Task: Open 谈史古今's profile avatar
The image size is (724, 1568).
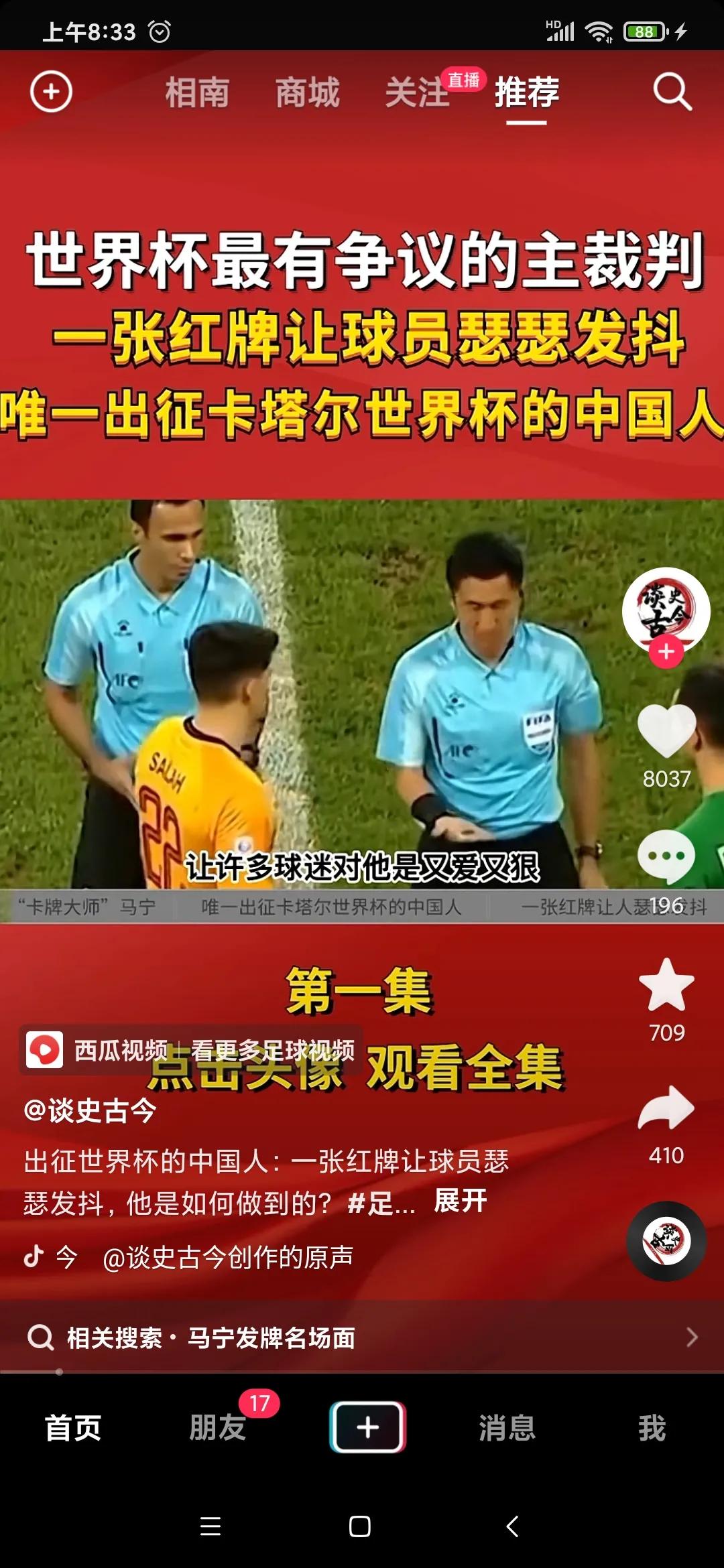Action: coord(666,608)
